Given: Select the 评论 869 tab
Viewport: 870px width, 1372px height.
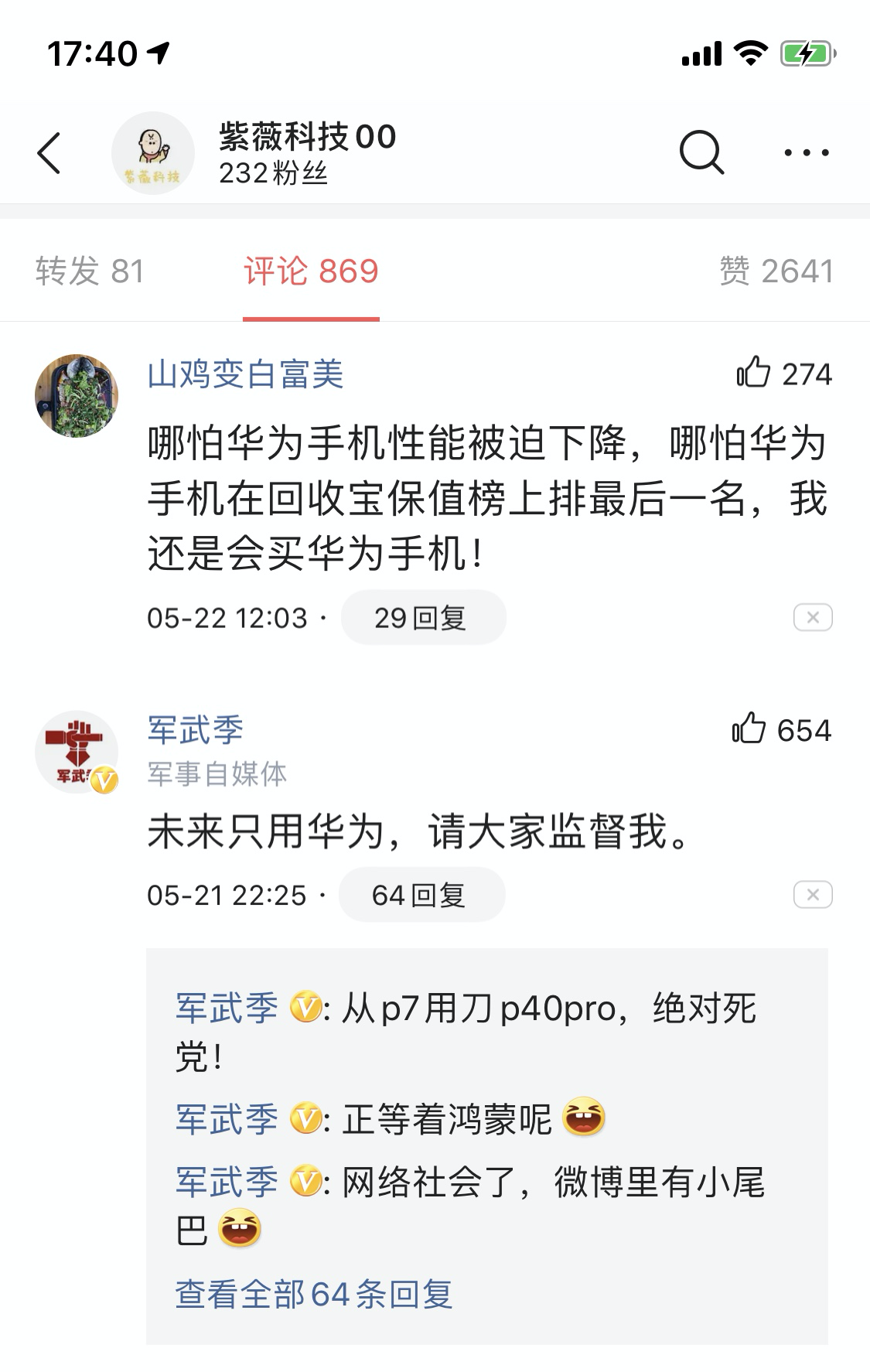Looking at the screenshot, I should [311, 271].
